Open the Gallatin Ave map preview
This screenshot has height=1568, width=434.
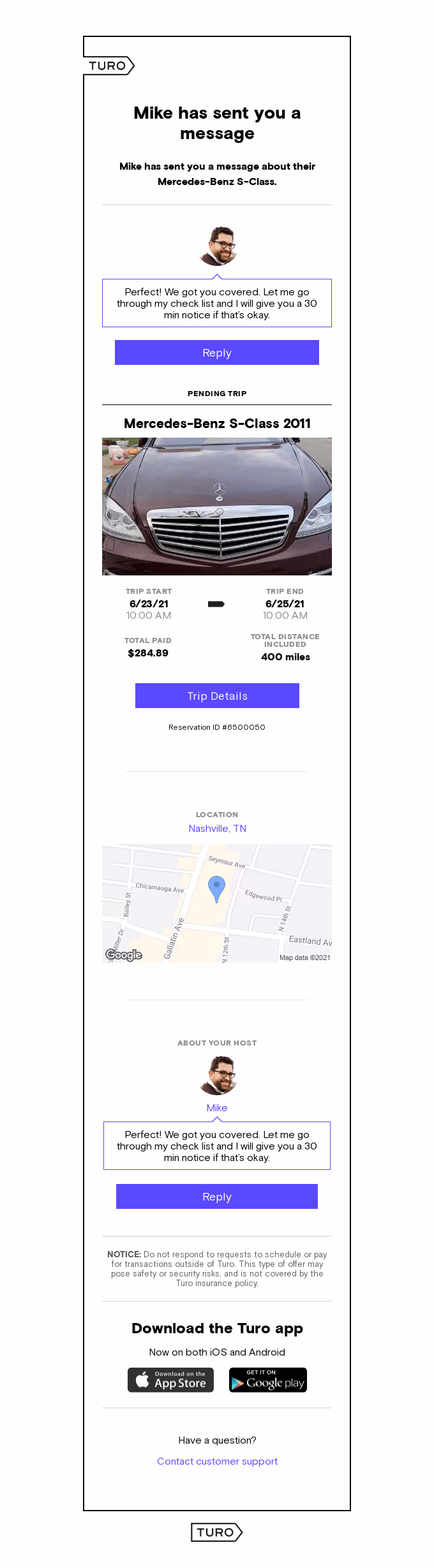(x=217, y=903)
